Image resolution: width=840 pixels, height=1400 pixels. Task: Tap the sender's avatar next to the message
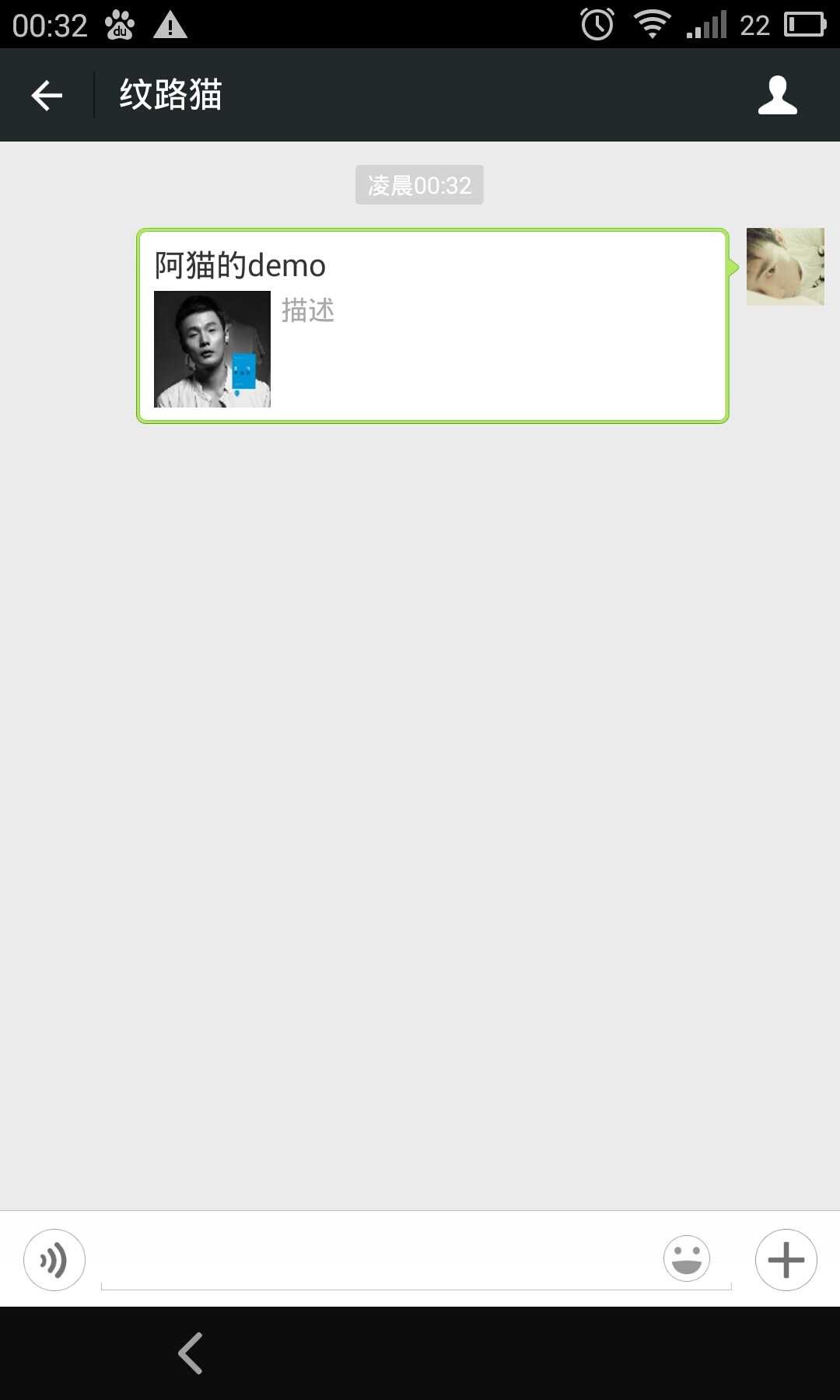pyautogui.click(x=785, y=266)
